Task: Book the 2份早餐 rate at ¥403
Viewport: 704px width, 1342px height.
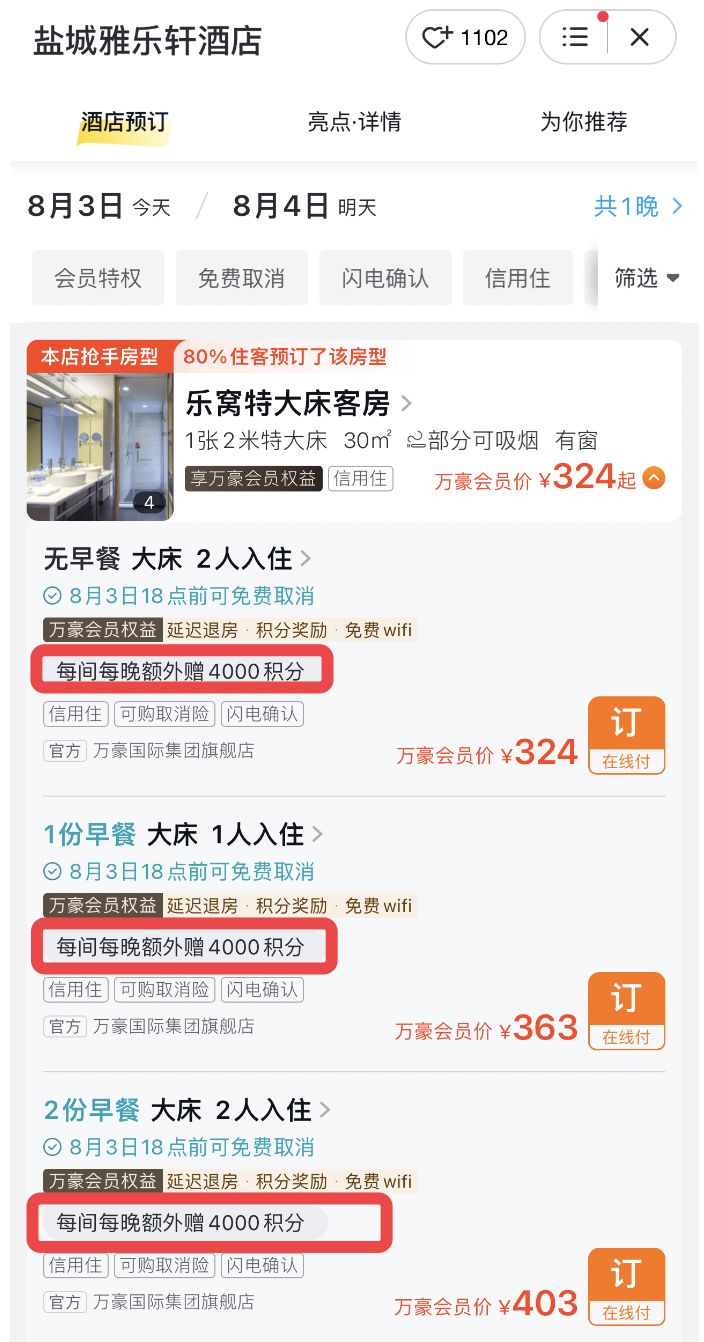Action: coord(626,1286)
